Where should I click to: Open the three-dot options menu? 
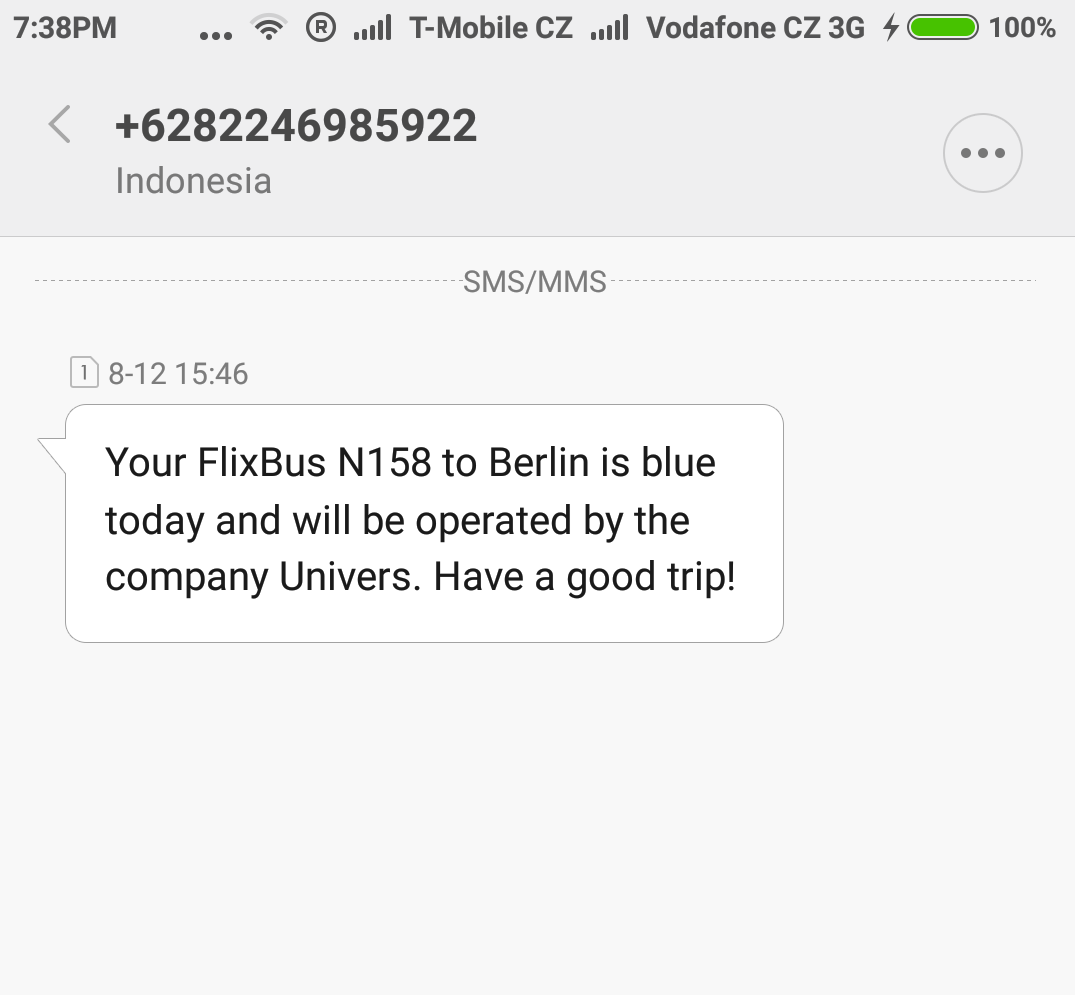point(982,153)
